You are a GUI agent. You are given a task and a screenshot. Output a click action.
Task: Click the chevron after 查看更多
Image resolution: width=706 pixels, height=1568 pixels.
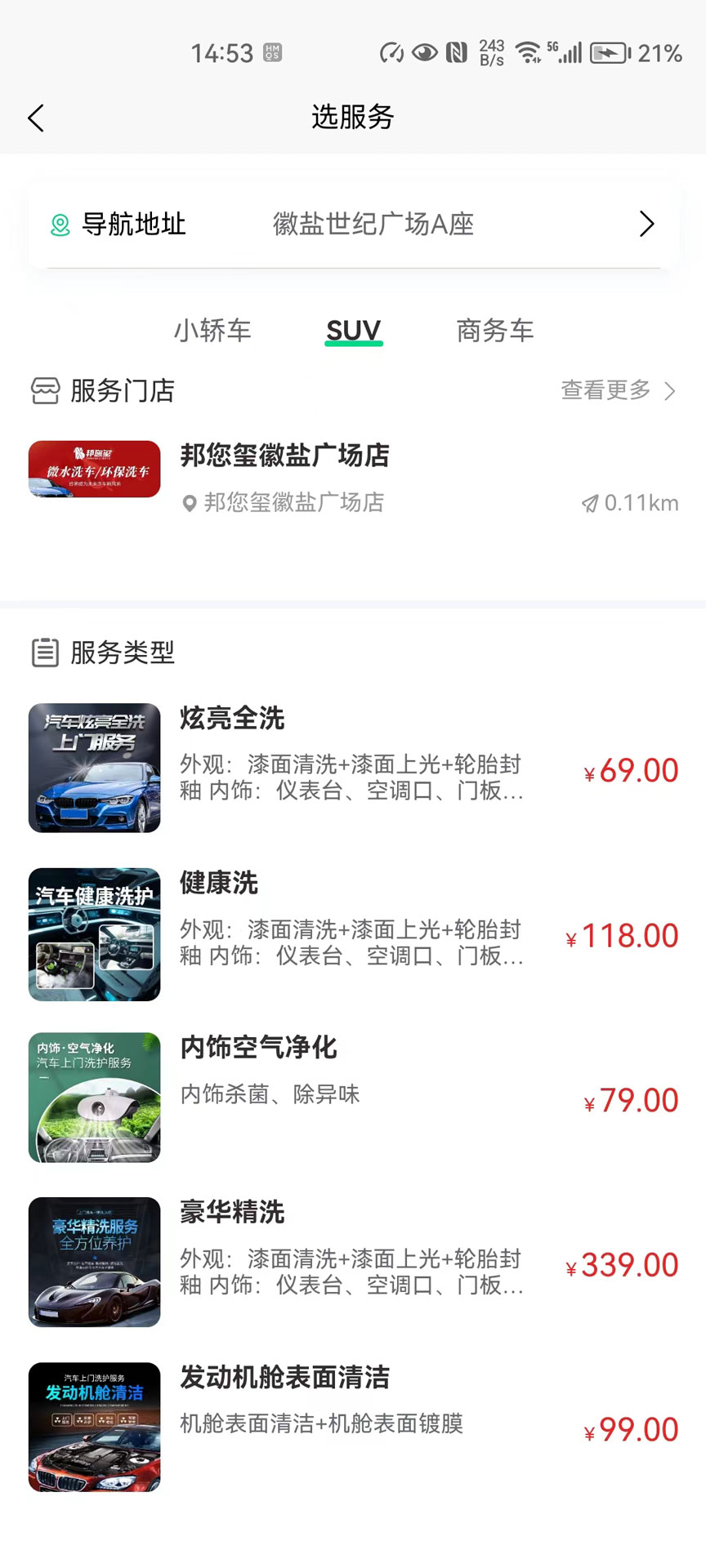click(670, 391)
